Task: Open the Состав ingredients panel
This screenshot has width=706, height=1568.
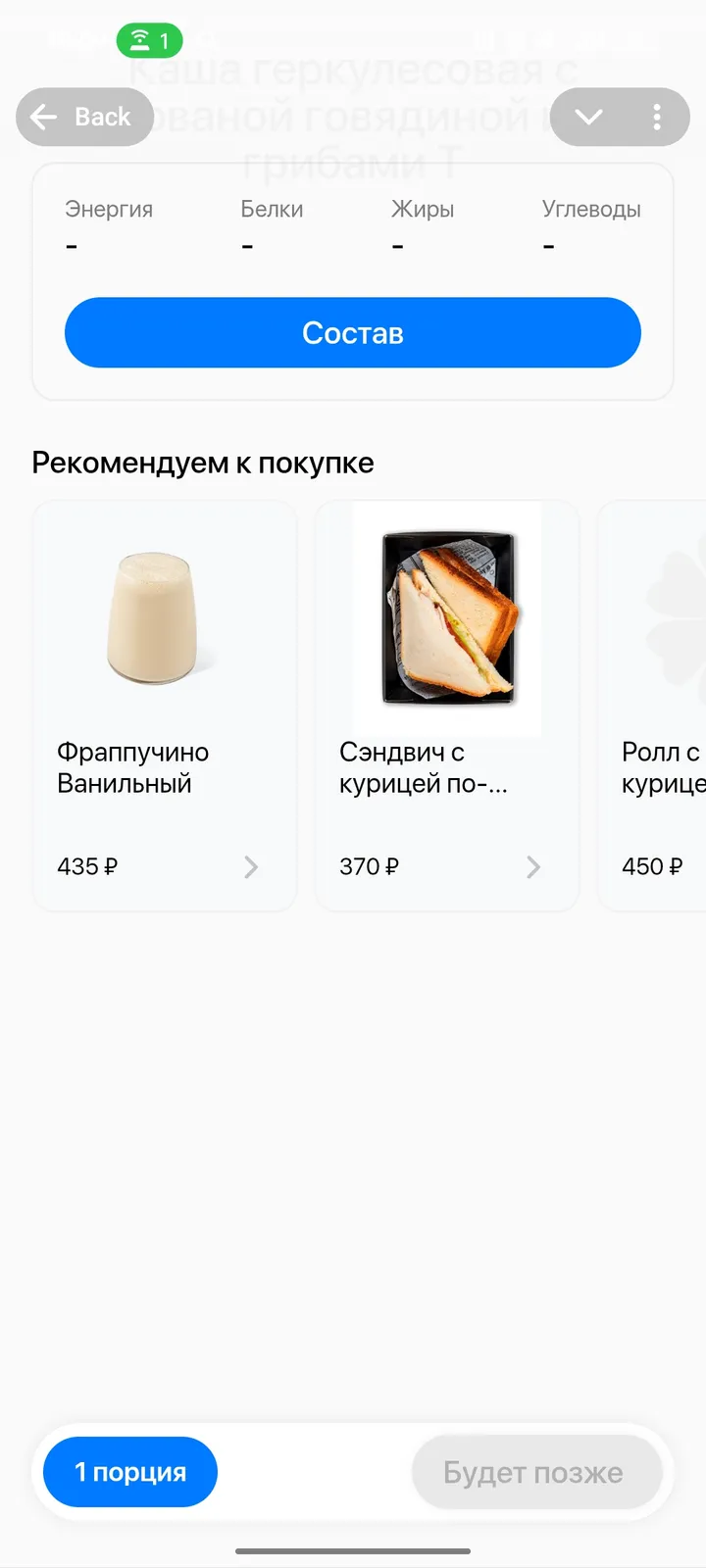Action: coord(352,332)
